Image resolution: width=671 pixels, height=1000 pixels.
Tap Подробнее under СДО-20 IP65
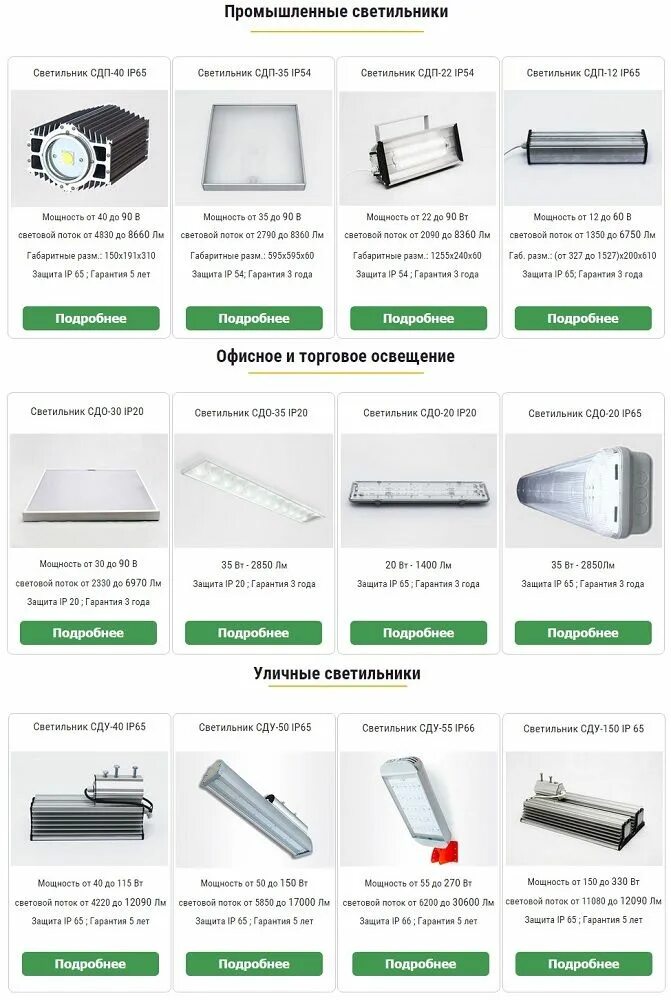coord(582,633)
